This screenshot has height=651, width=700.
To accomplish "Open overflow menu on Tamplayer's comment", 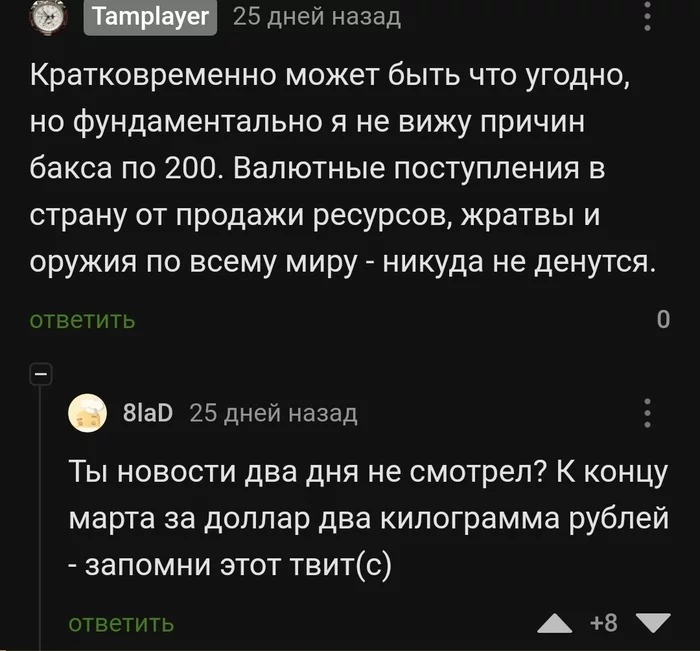I will point(648,15).
